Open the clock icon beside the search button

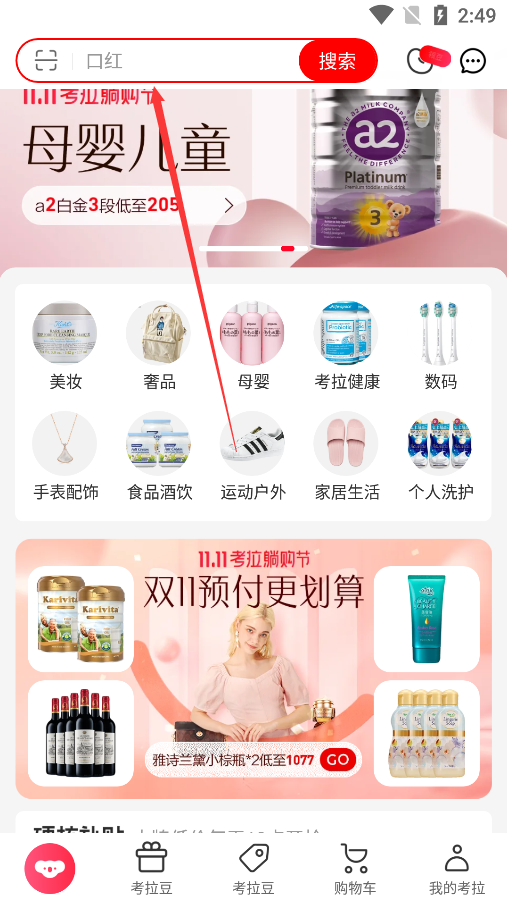coord(420,61)
